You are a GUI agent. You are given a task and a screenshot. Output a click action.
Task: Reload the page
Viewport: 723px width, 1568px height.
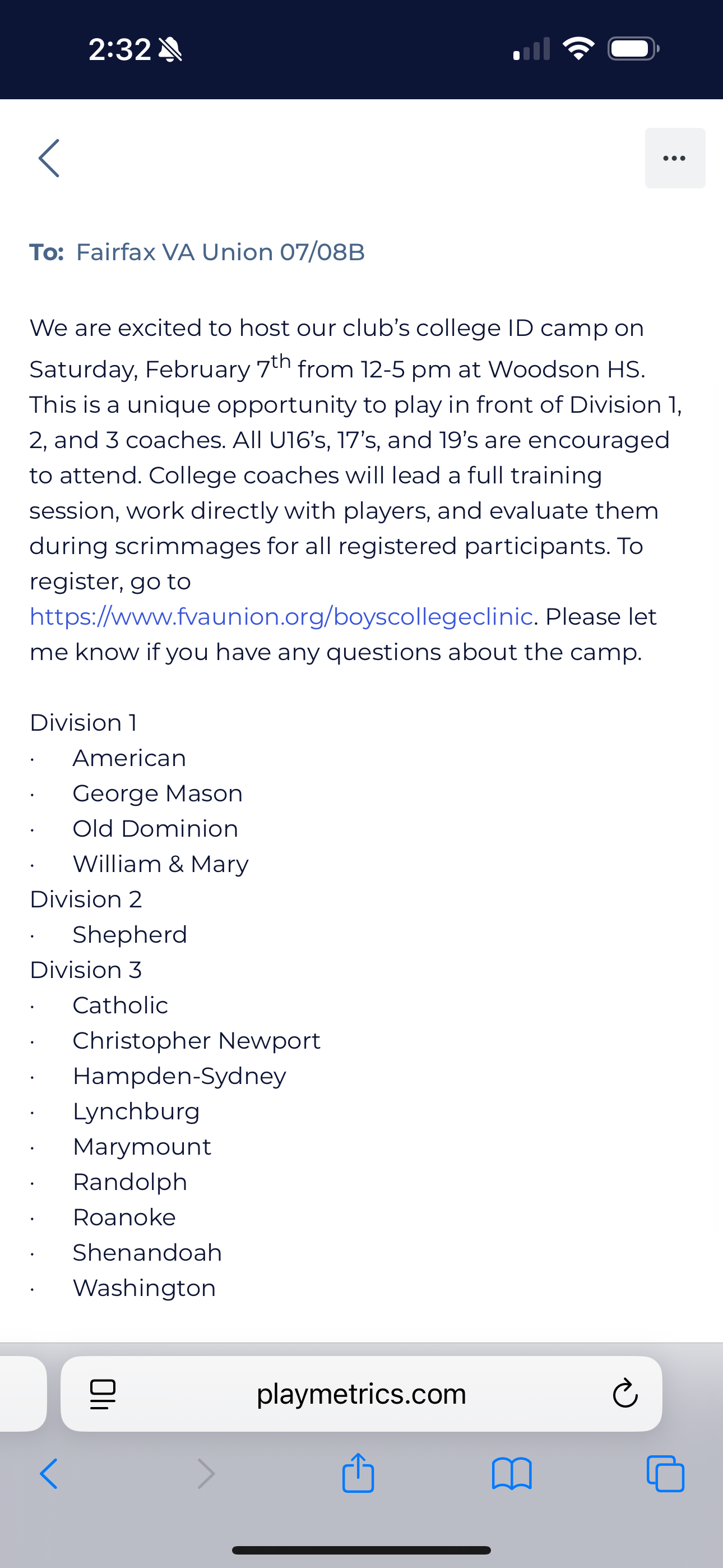pos(625,1394)
